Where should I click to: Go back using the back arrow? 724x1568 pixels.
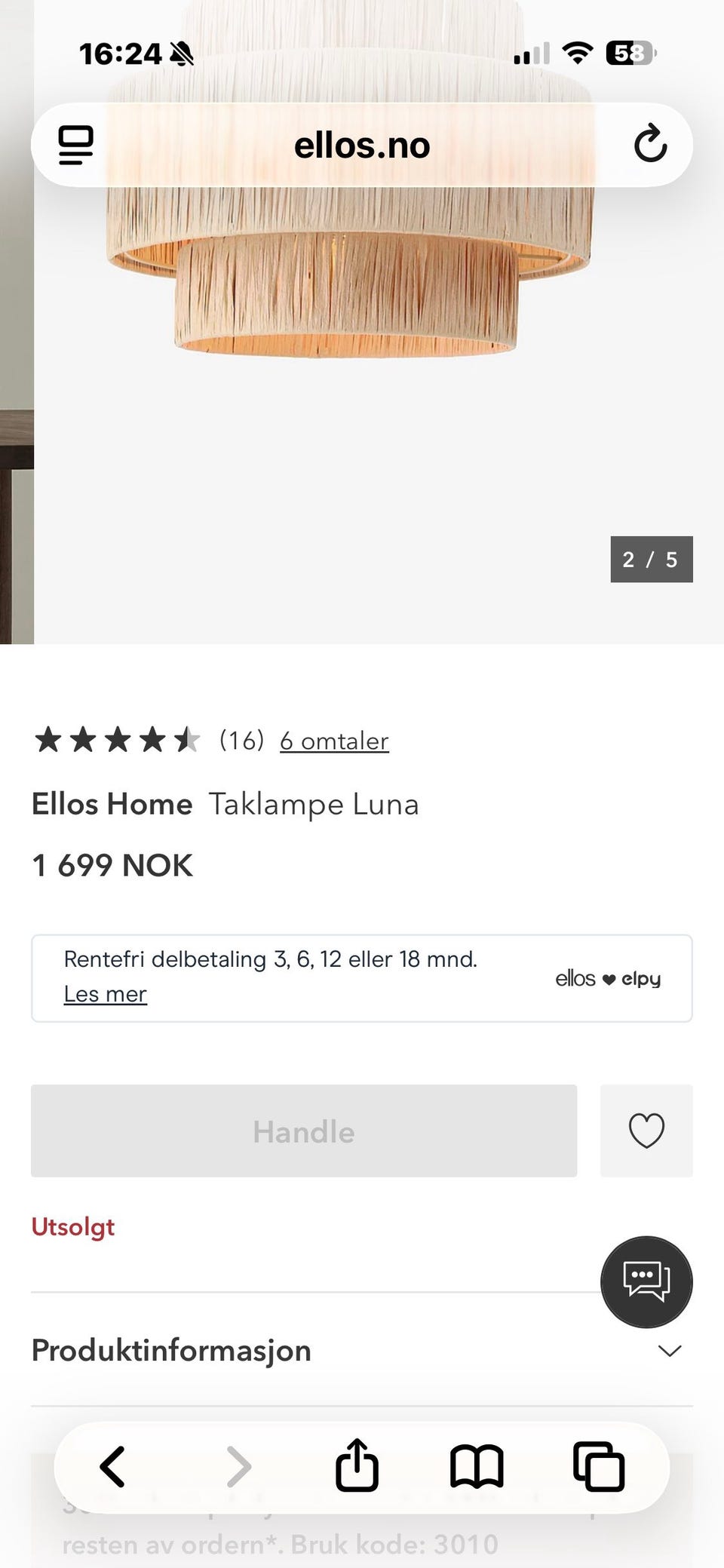112,1465
